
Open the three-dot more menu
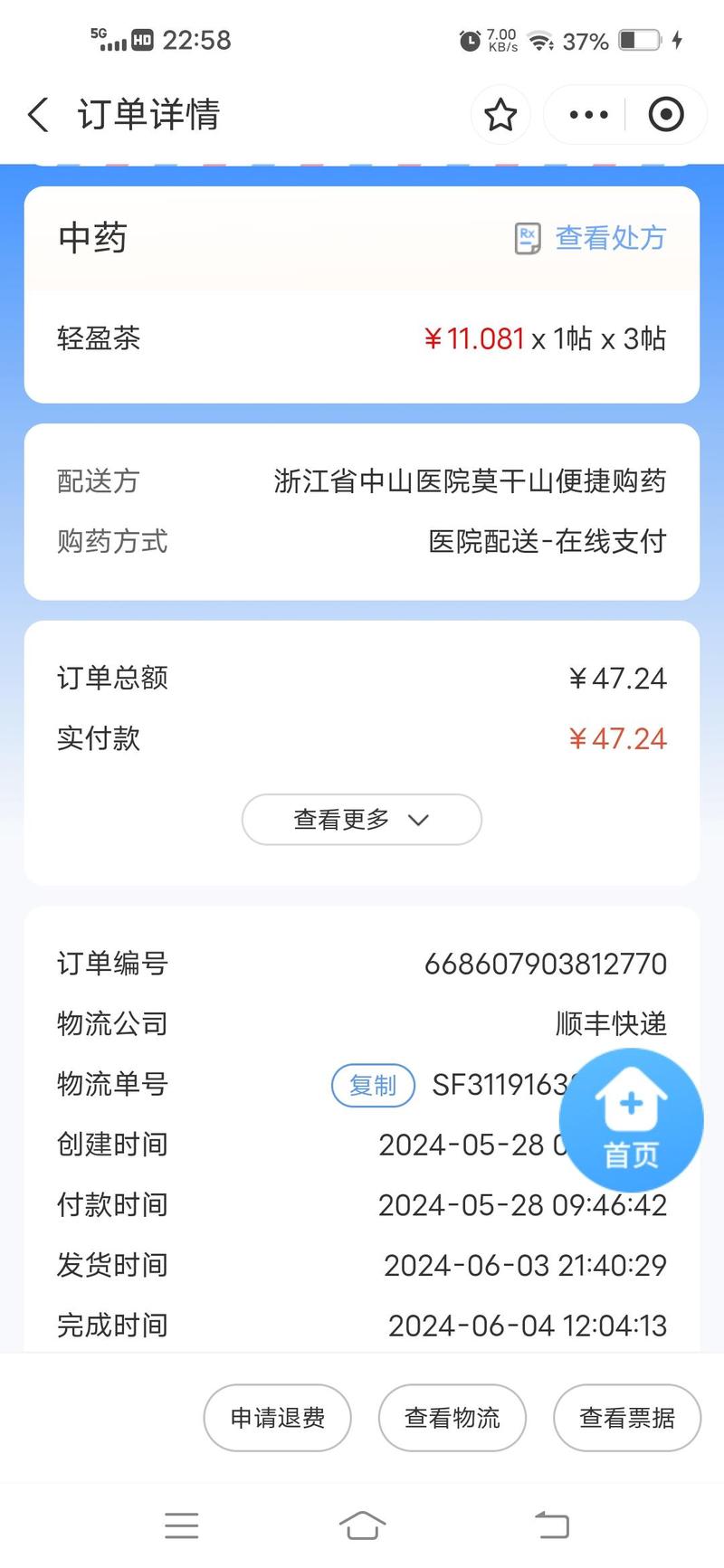tap(588, 115)
